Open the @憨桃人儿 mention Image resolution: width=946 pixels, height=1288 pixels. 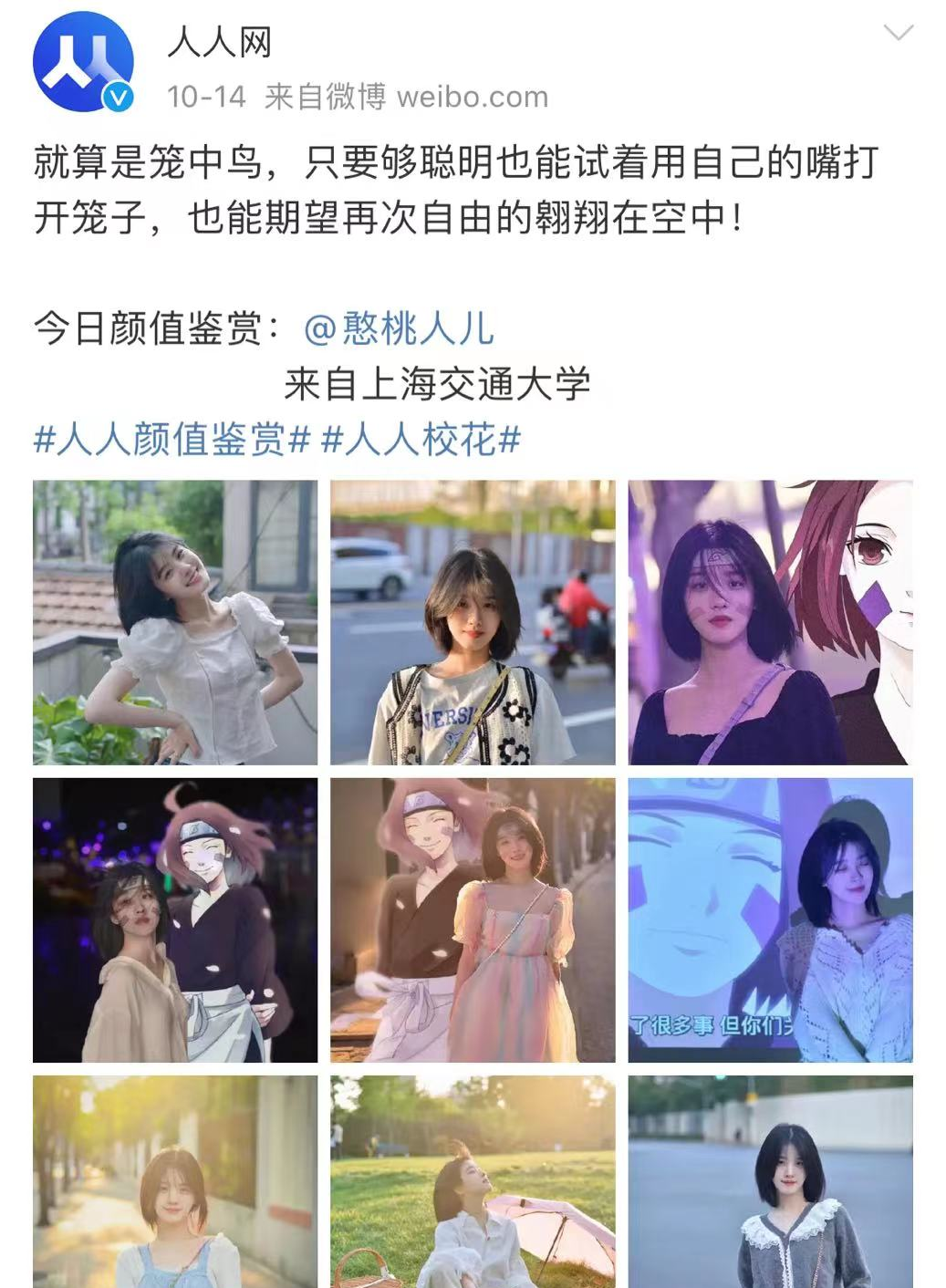click(x=399, y=328)
